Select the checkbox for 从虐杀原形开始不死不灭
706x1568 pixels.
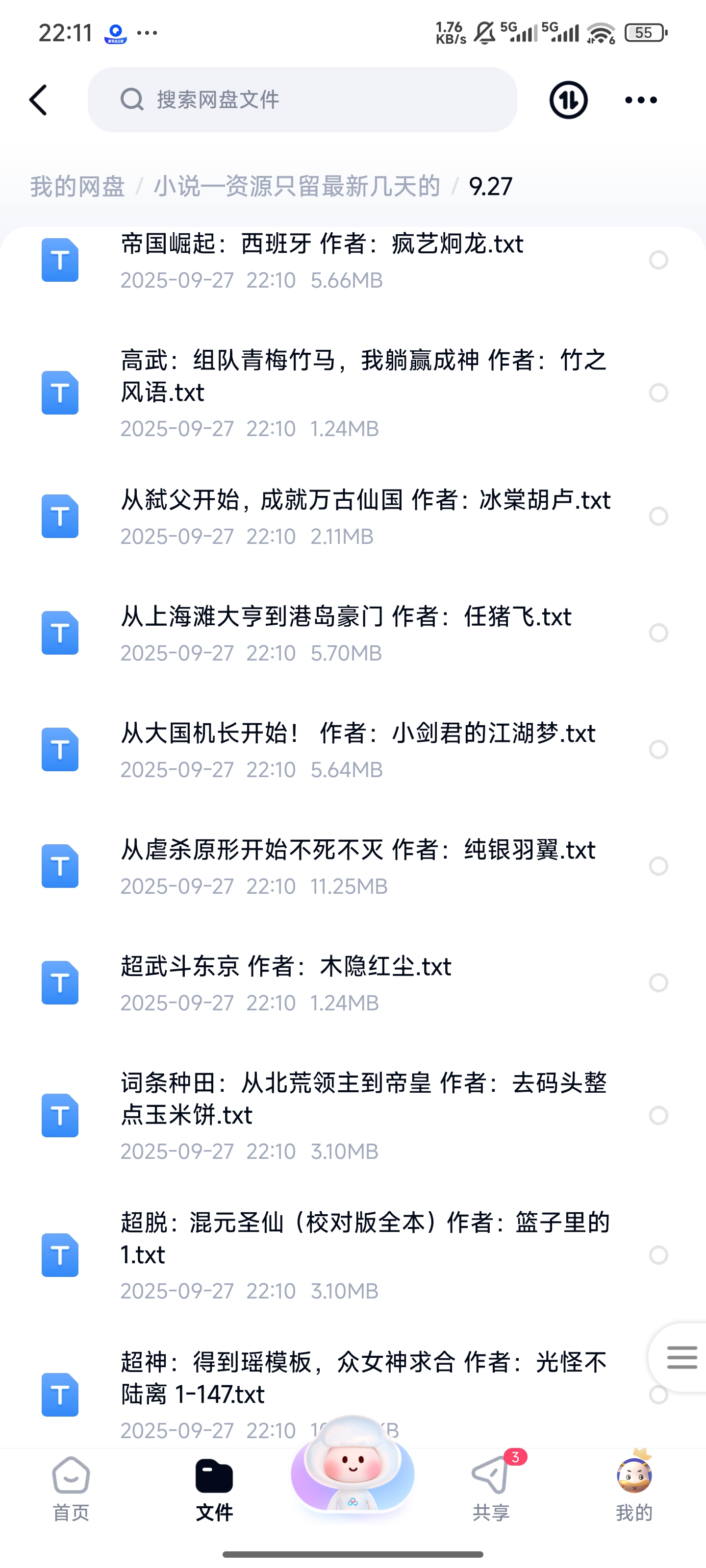pos(658,866)
